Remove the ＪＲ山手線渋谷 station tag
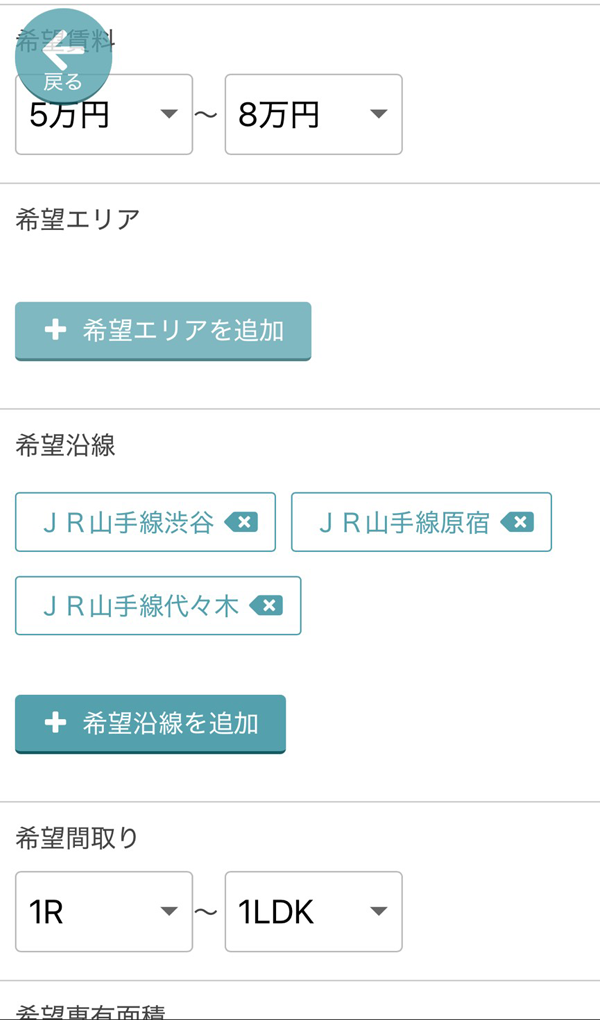The width and height of the screenshot is (600, 1020). click(x=241, y=522)
